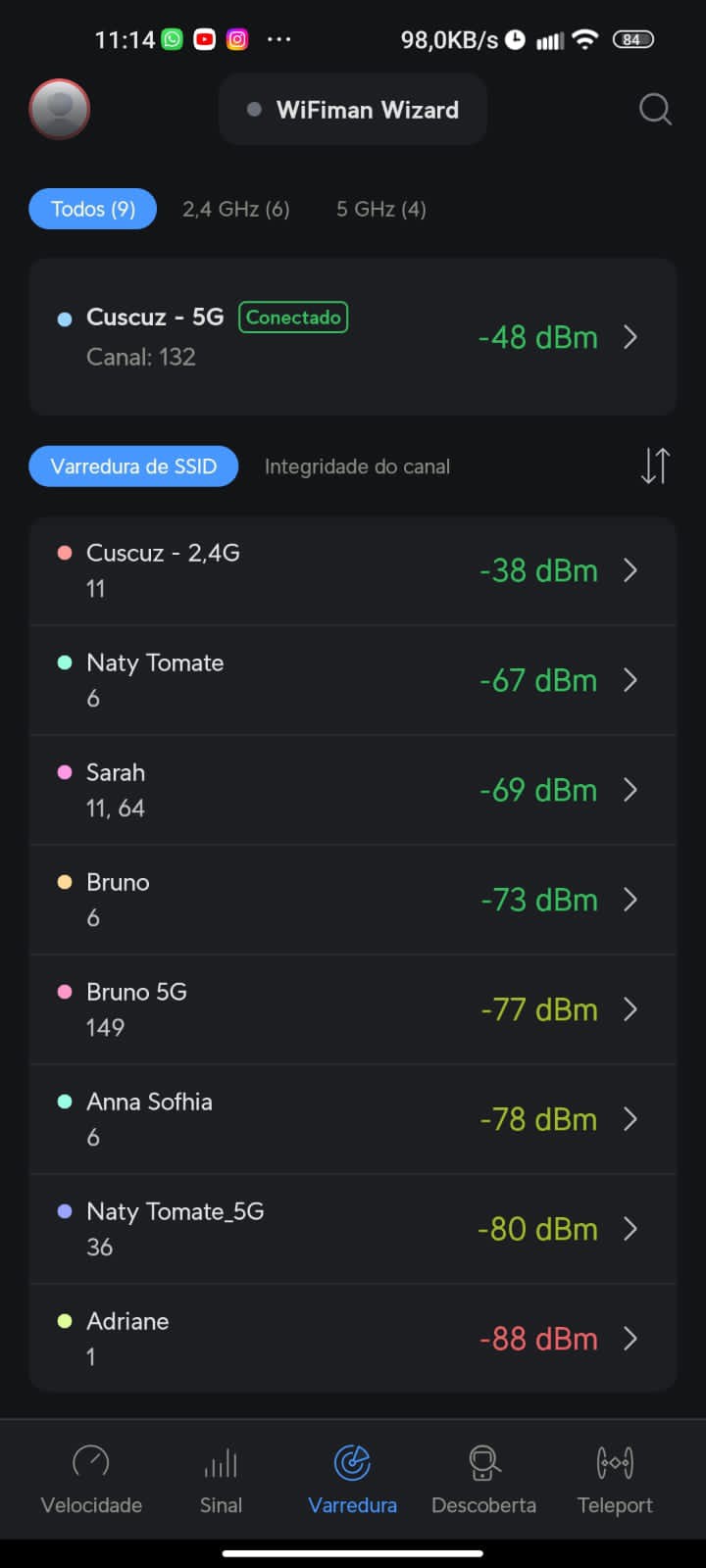Screen dimensions: 706x1568
Task: Open Naty Tomate_5G network details
Action: click(353, 1229)
